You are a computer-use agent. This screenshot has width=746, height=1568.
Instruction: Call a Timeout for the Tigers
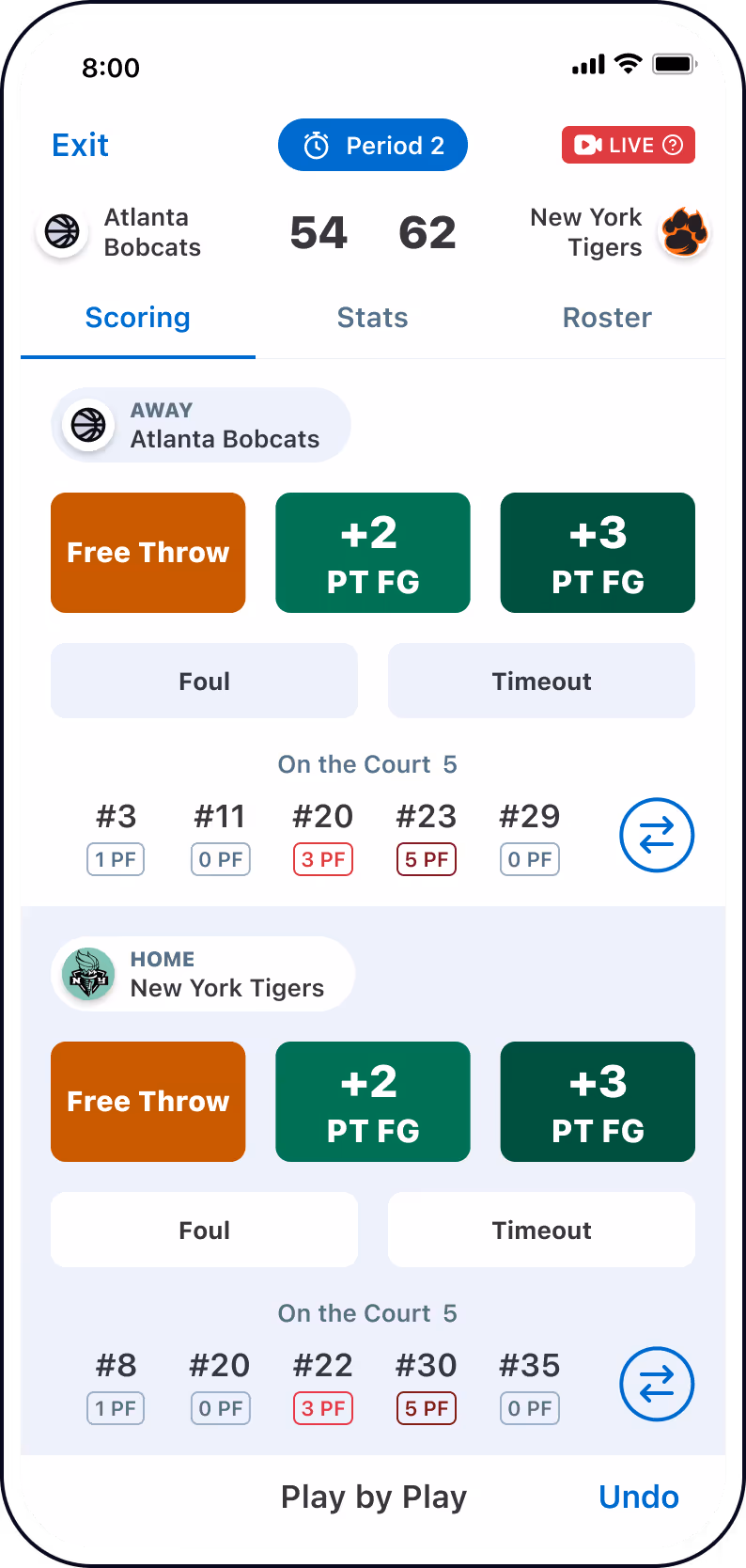(x=541, y=1230)
